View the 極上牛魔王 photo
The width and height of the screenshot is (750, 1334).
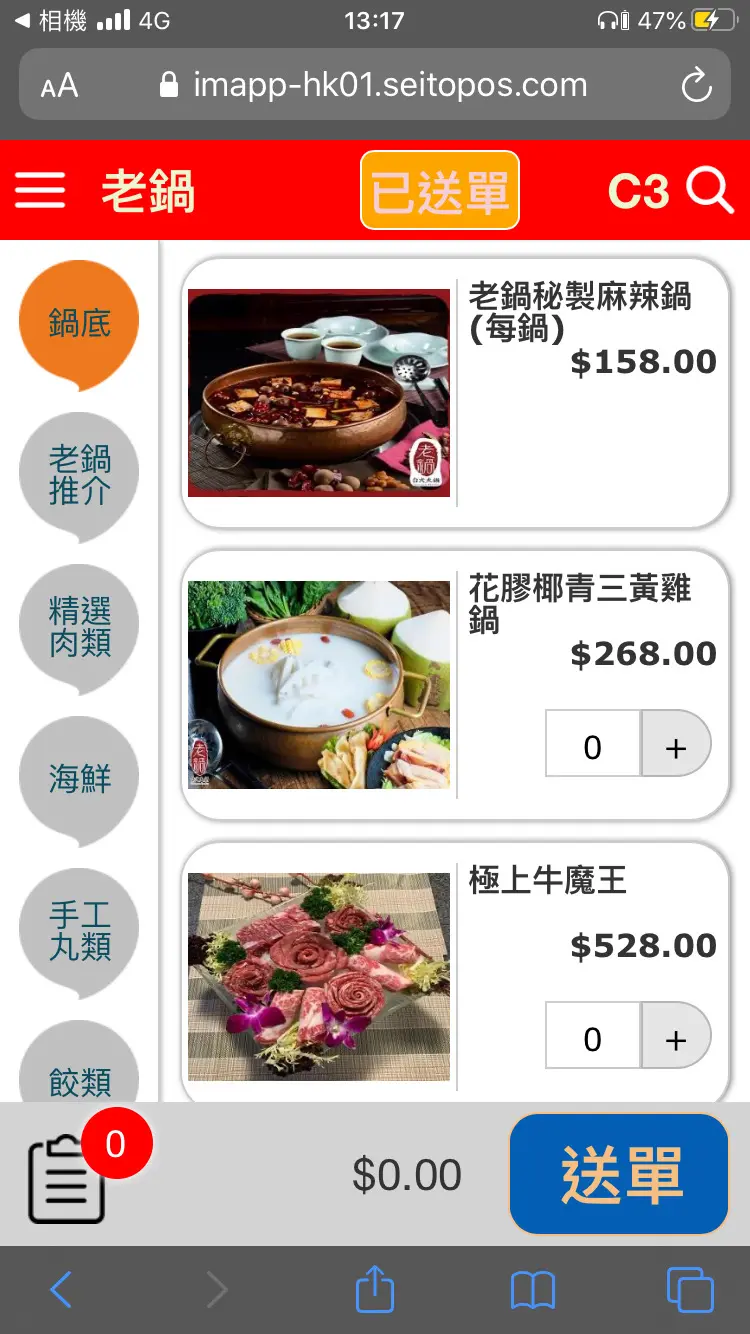pos(319,977)
